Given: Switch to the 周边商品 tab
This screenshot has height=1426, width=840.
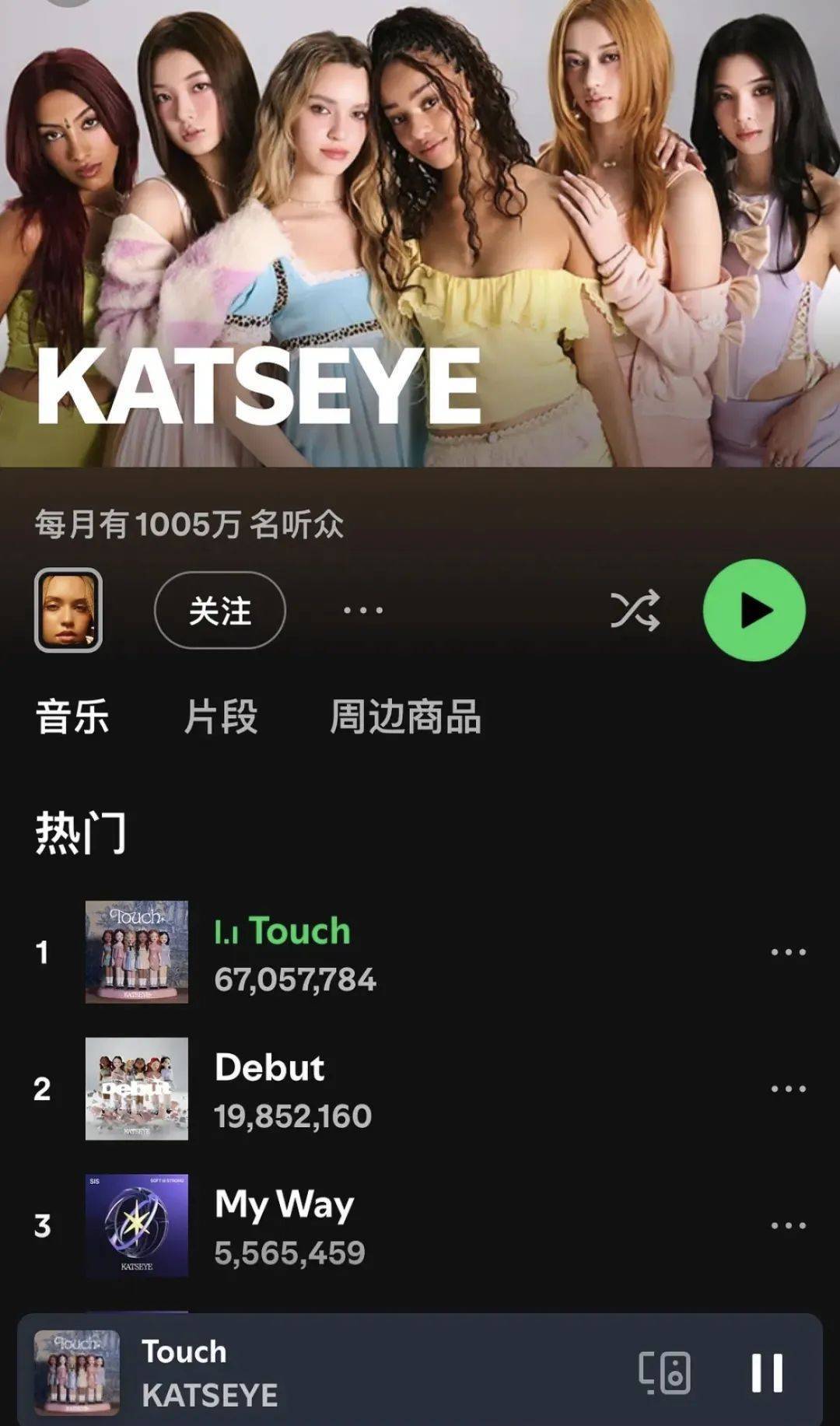Looking at the screenshot, I should pyautogui.click(x=405, y=717).
